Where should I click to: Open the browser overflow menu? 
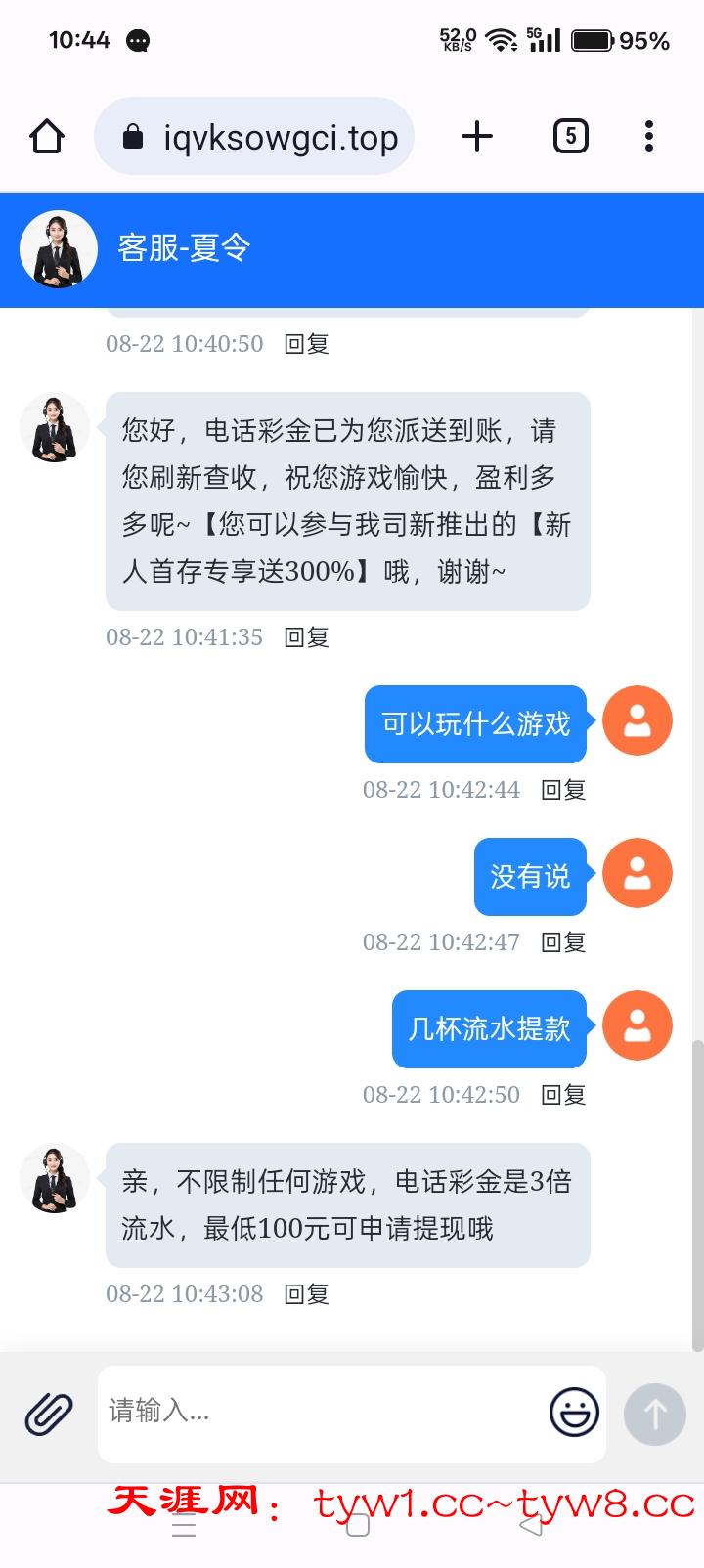pyautogui.click(x=648, y=137)
